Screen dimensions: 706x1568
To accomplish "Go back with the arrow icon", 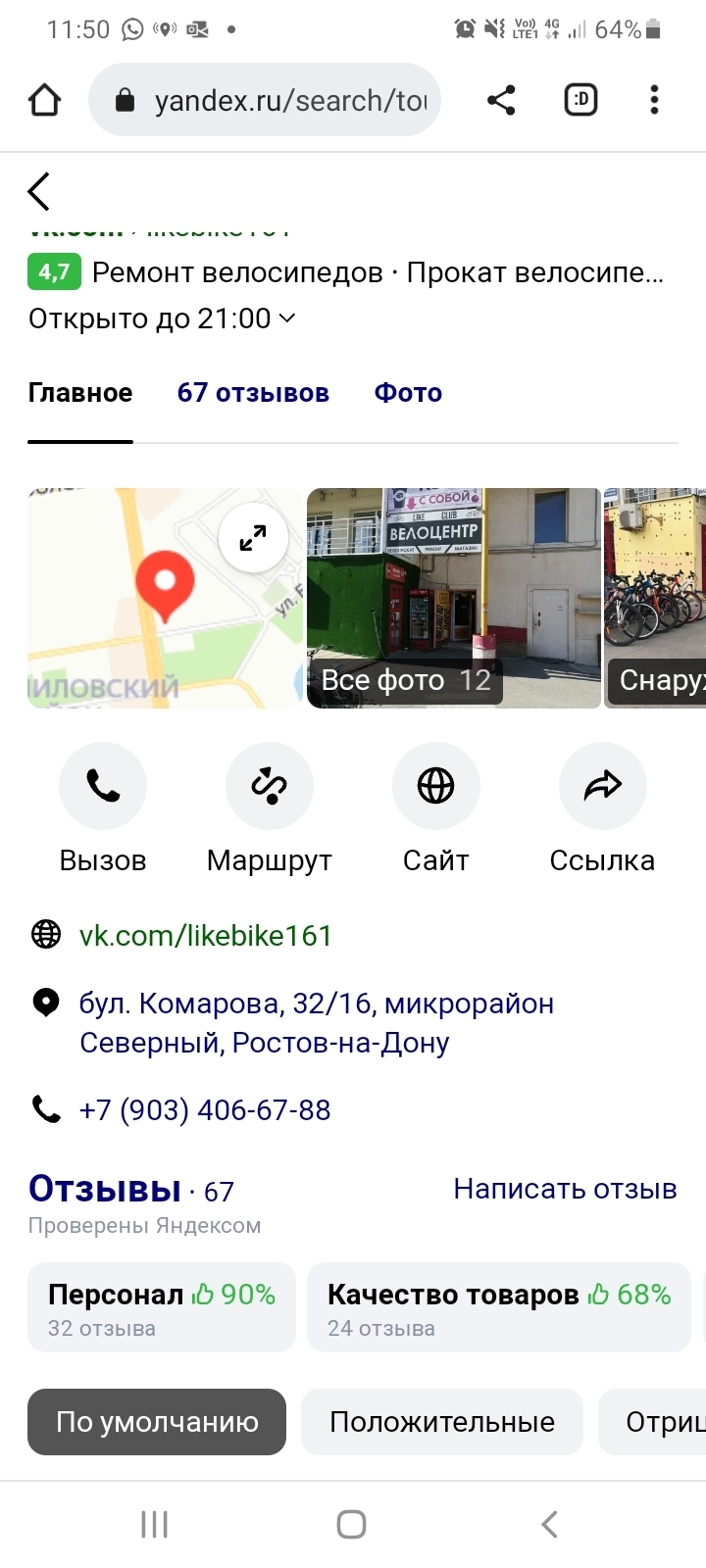I will (x=39, y=191).
